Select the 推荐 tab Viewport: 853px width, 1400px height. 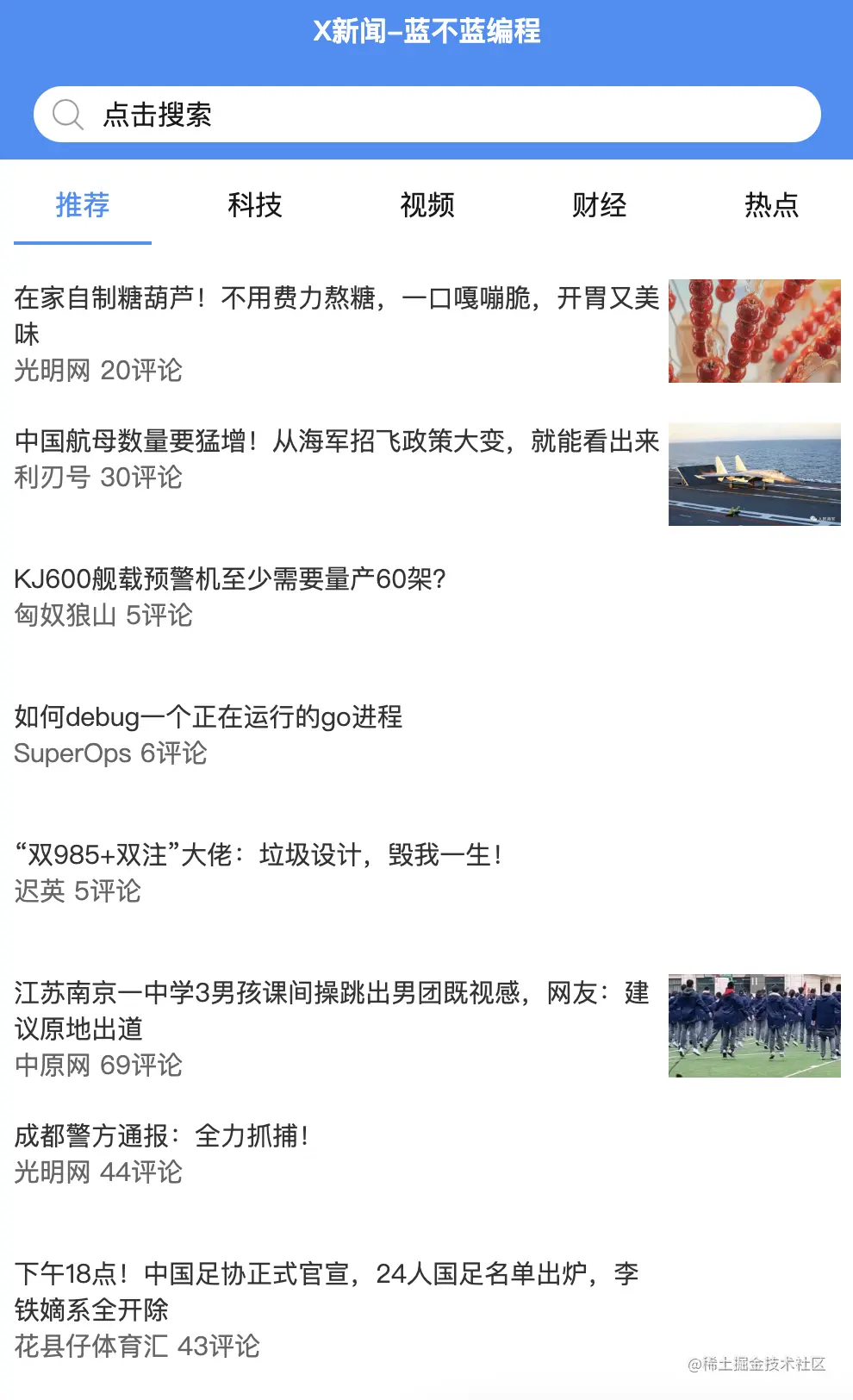tap(83, 205)
